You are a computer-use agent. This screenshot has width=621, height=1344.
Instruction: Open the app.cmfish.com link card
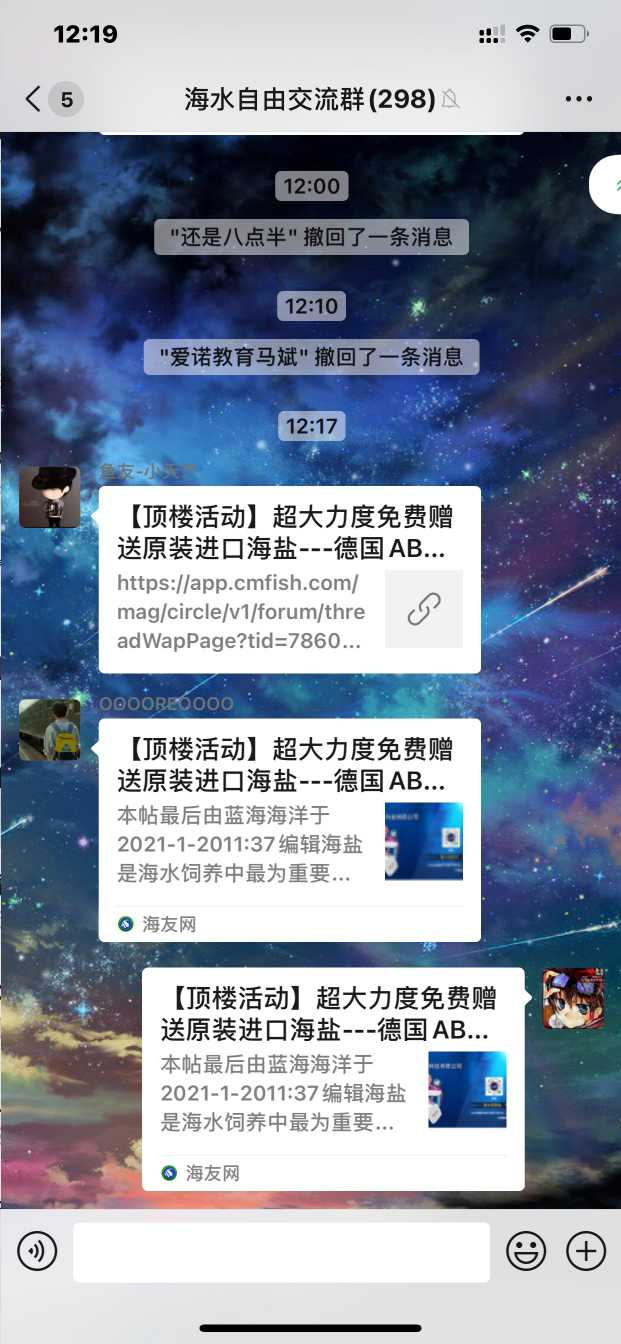point(289,579)
